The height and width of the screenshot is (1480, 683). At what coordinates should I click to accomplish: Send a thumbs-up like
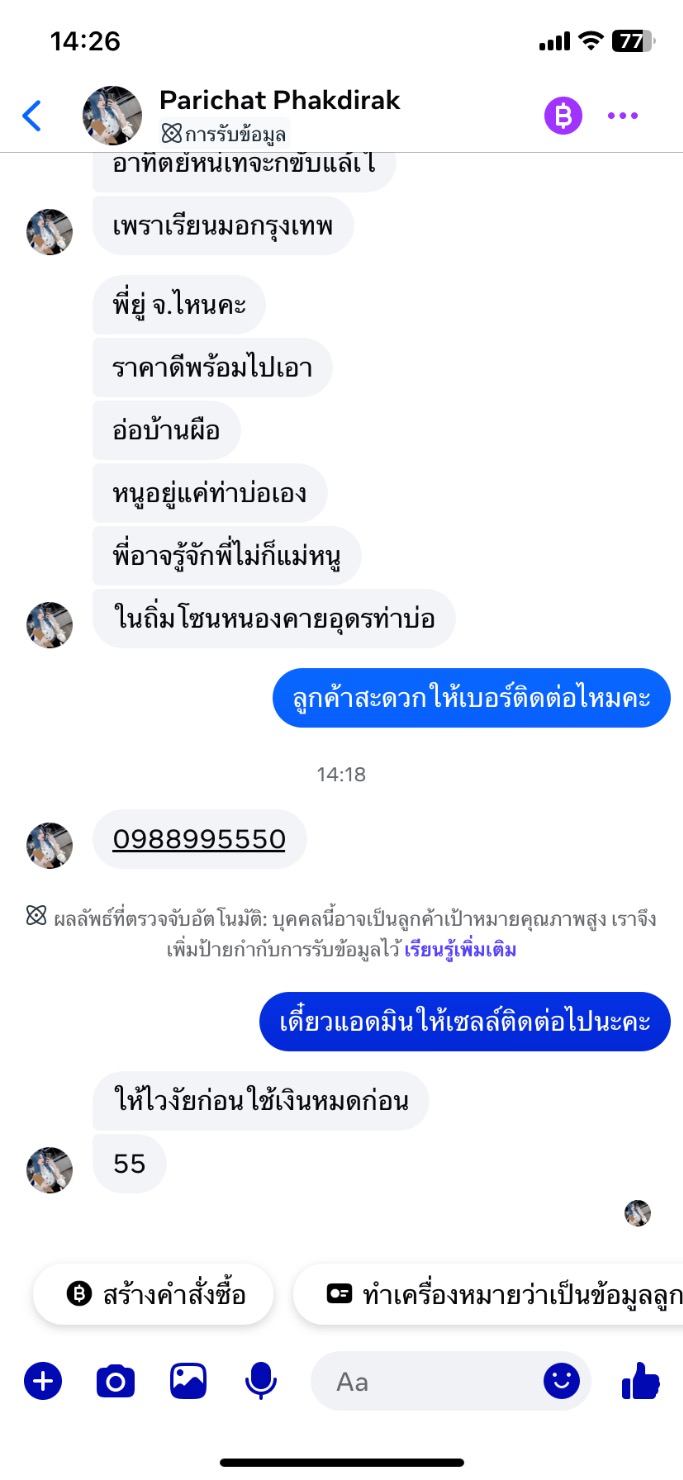tap(641, 1382)
